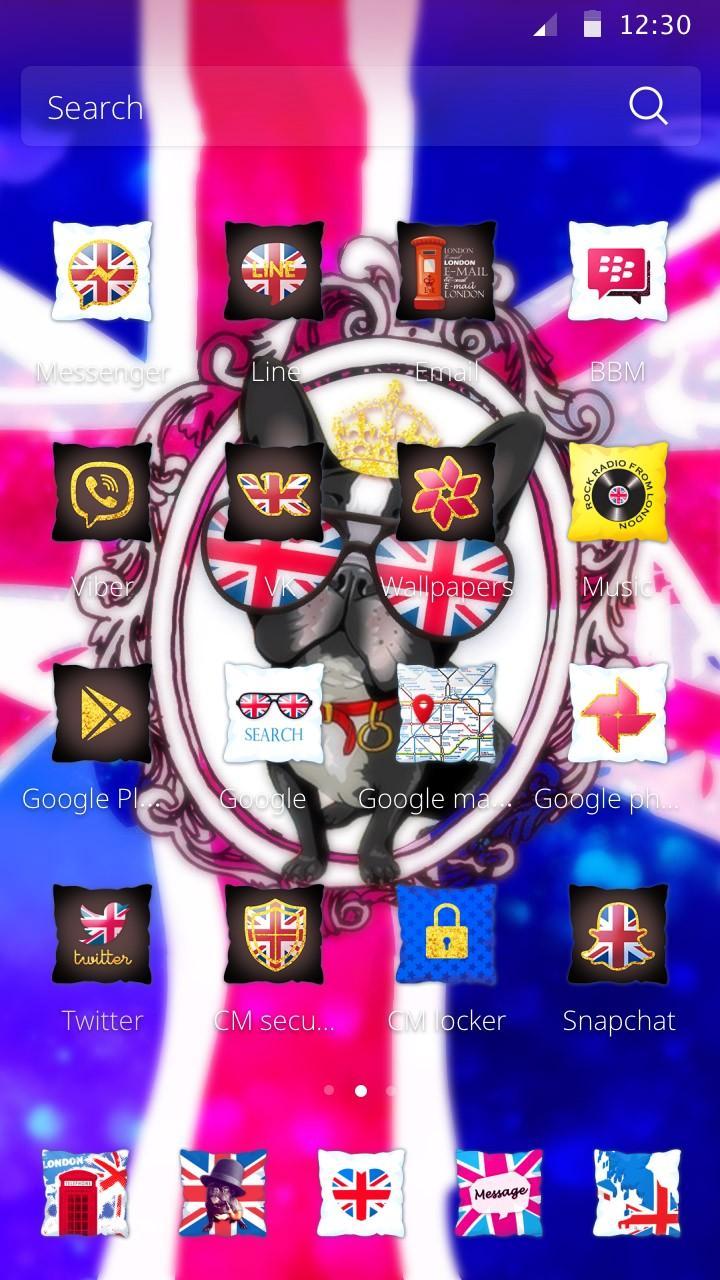Open Google Photos
Screen dimensions: 720x1280
tap(618, 713)
